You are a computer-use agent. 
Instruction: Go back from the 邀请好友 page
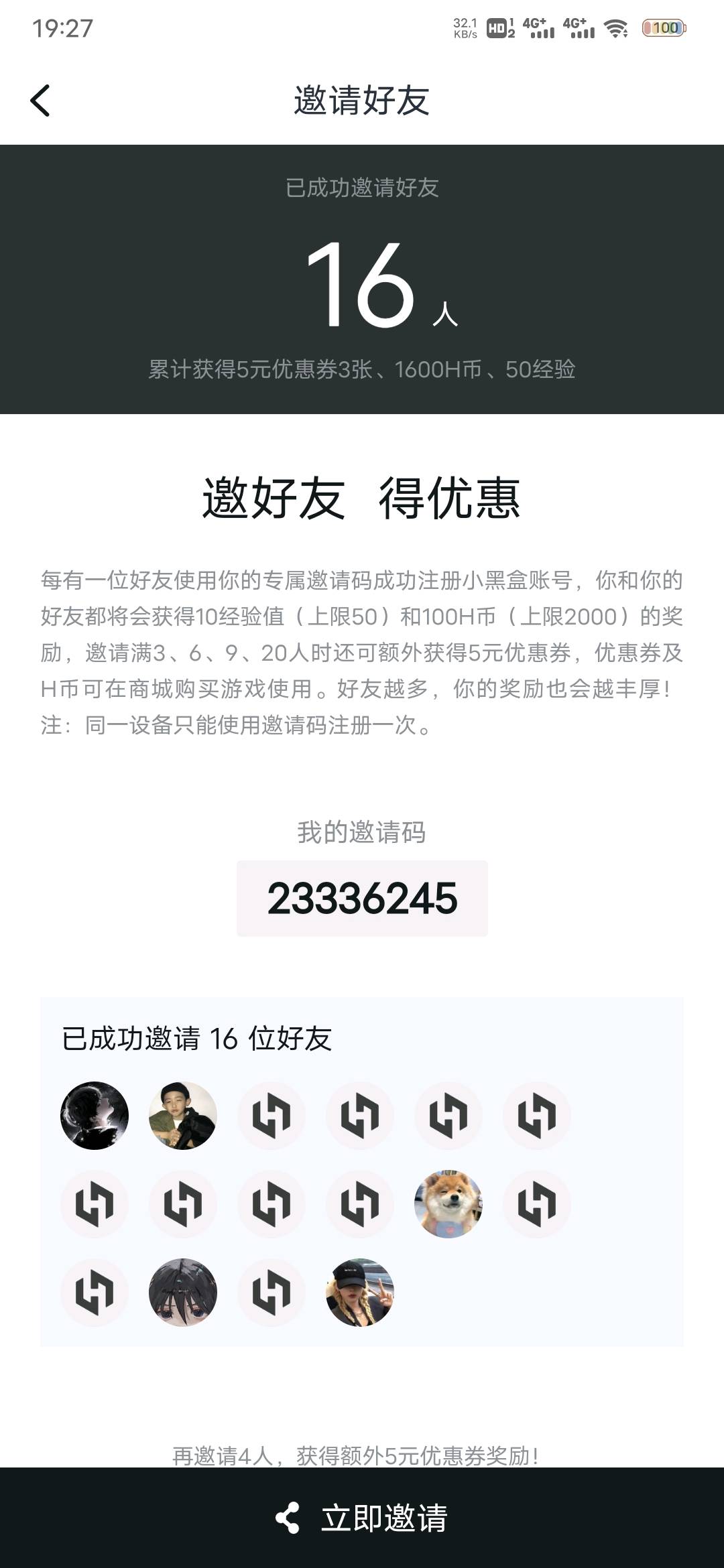tap(40, 101)
